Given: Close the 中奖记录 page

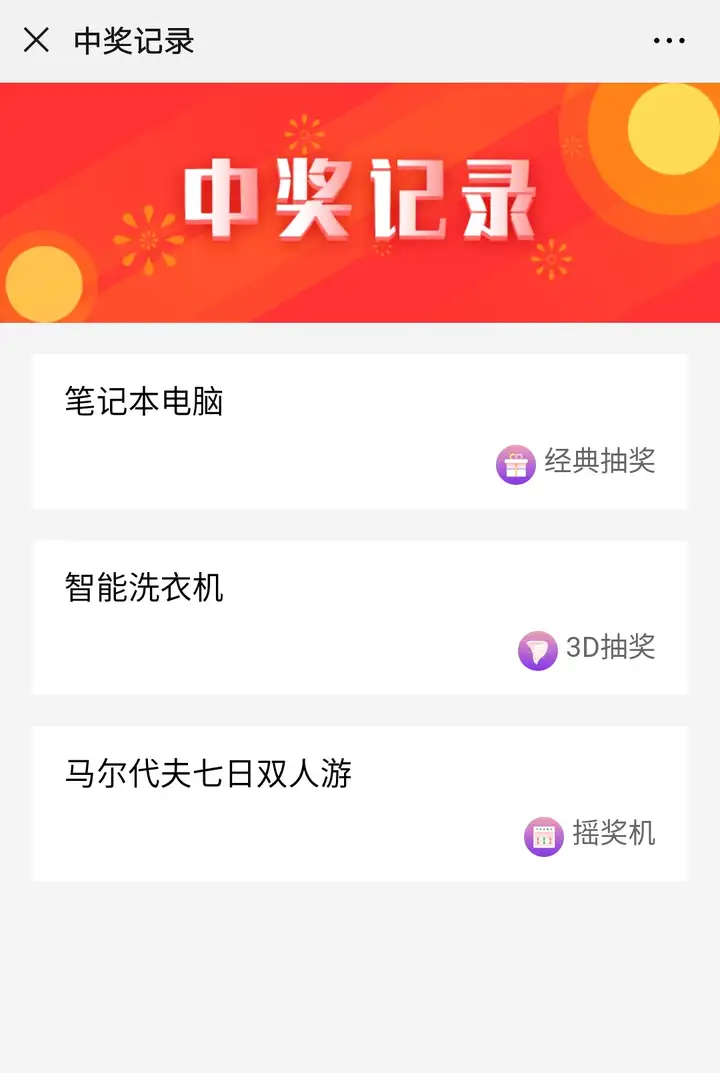Looking at the screenshot, I should [x=36, y=40].
